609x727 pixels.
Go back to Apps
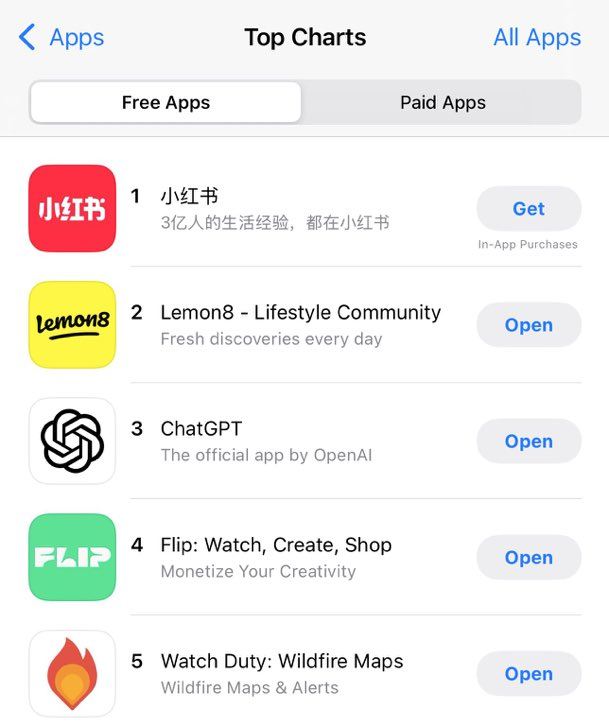(62, 38)
